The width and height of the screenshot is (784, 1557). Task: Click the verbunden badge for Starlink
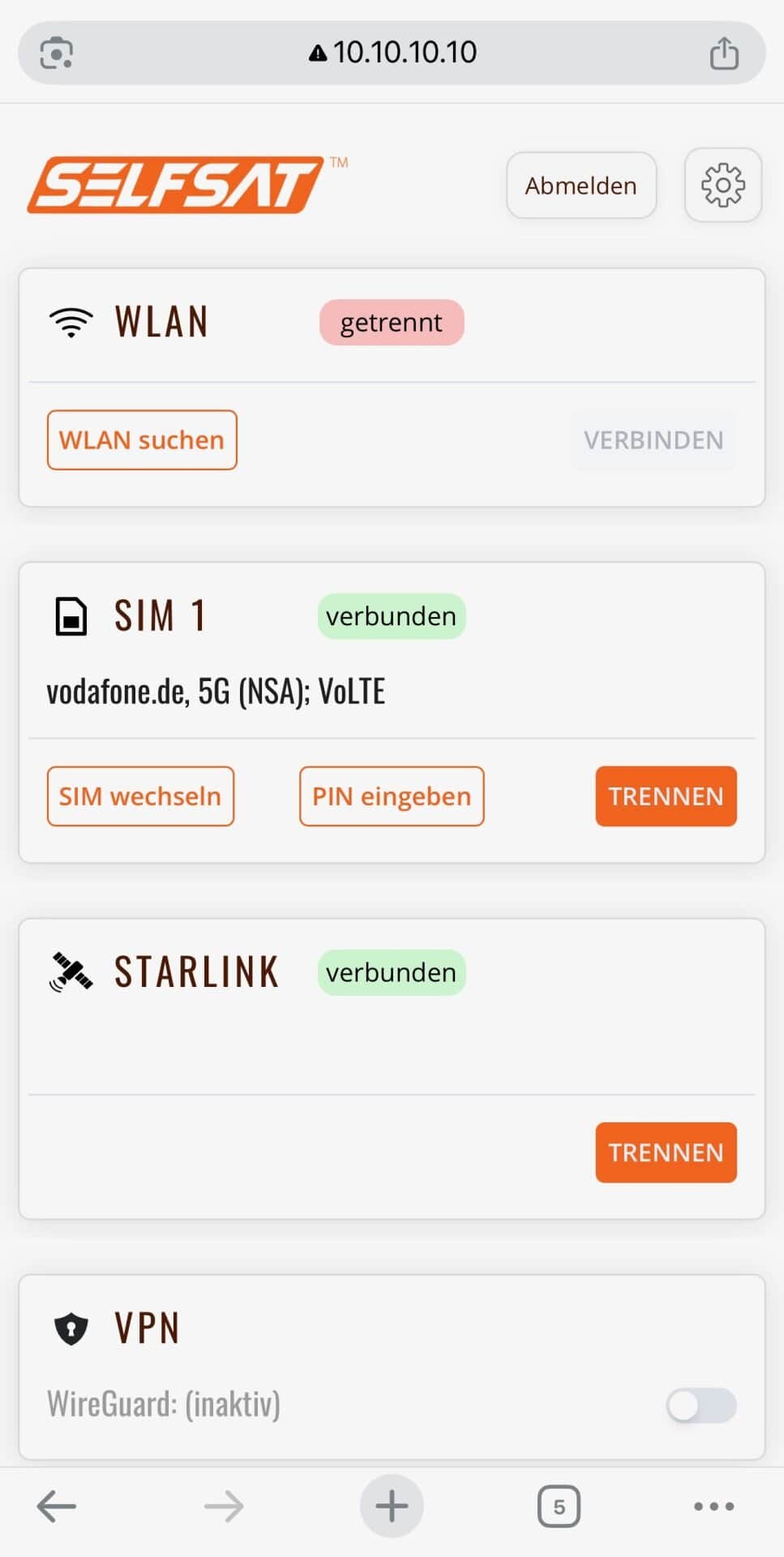pos(391,972)
